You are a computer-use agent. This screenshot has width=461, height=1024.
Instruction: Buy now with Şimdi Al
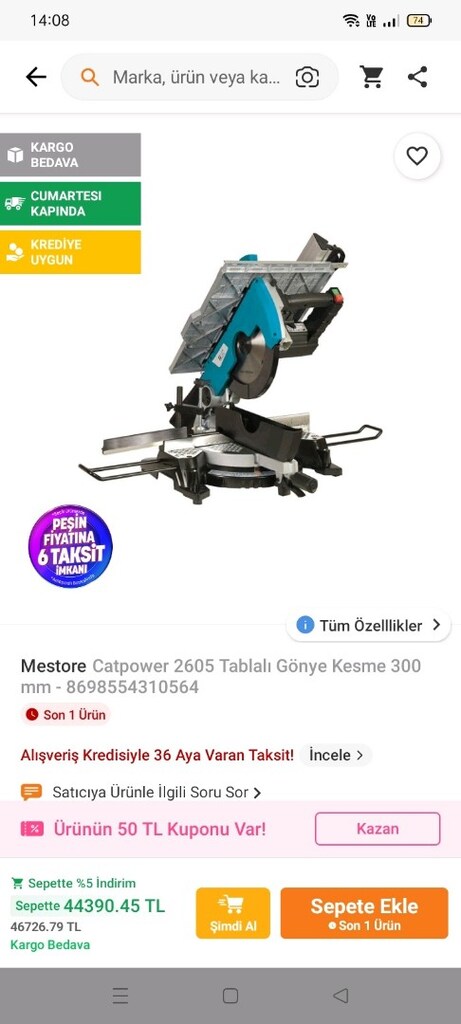click(233, 913)
